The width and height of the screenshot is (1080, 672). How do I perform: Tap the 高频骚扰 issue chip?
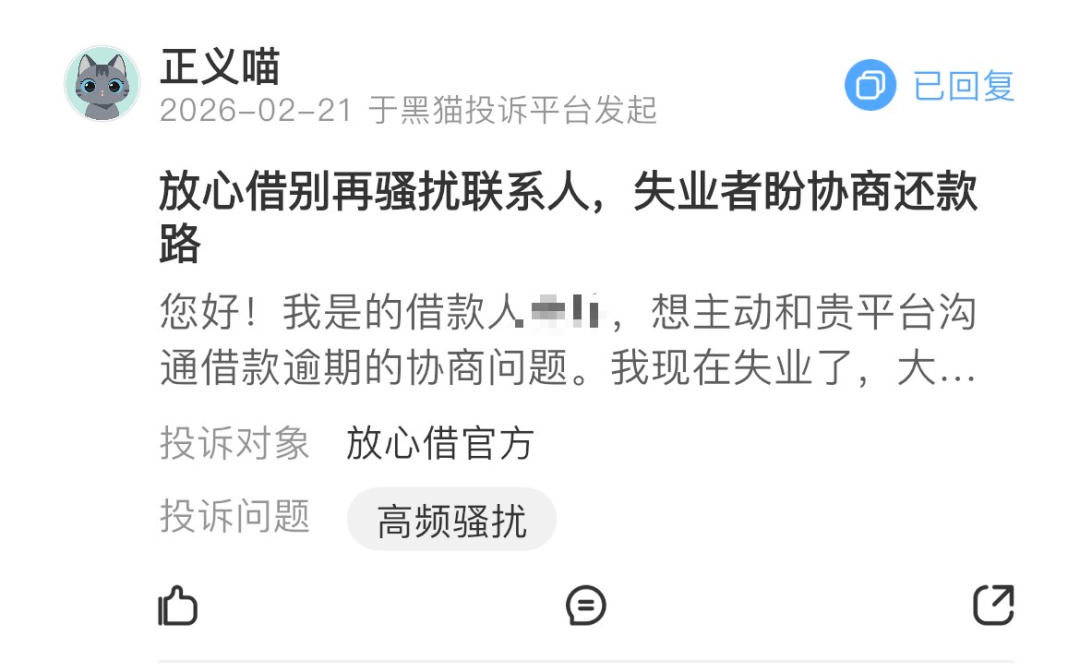pos(451,520)
